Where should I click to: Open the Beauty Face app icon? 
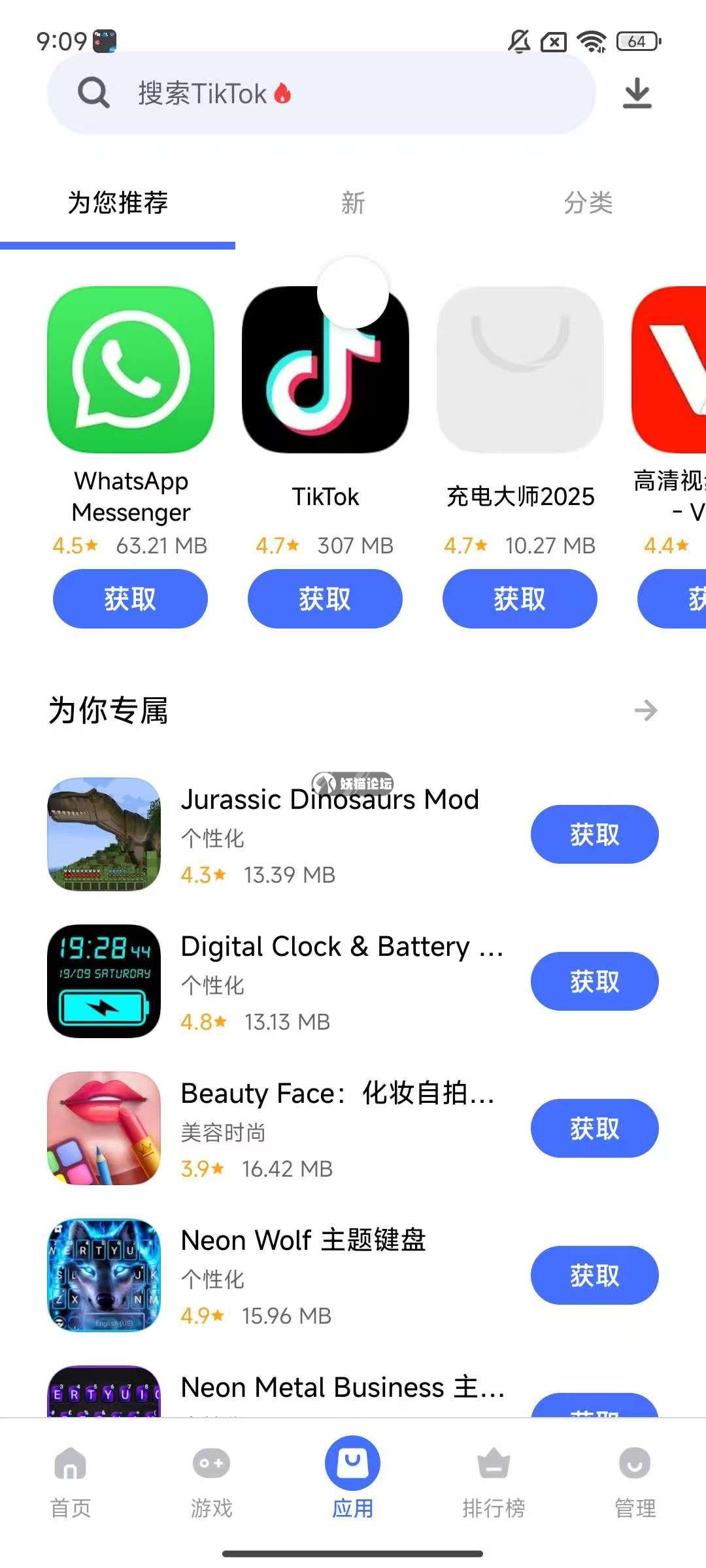pos(103,1127)
